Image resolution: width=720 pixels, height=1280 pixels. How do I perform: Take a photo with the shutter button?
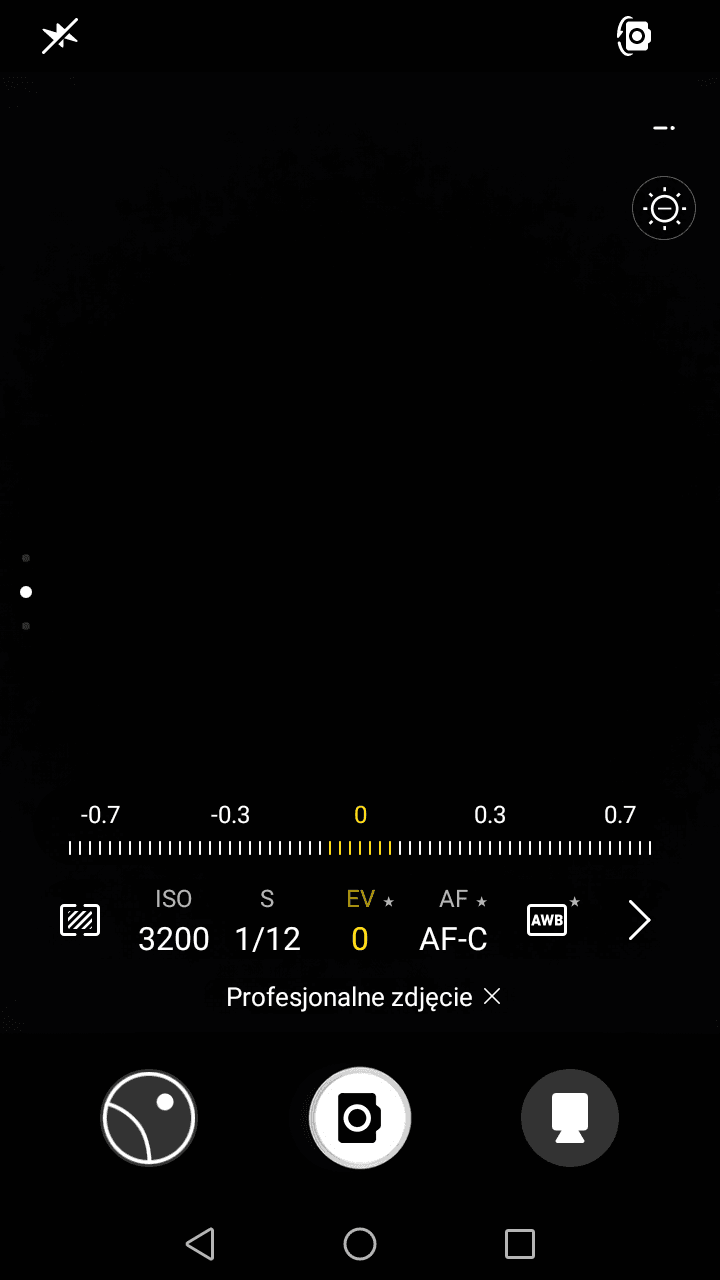point(360,1118)
